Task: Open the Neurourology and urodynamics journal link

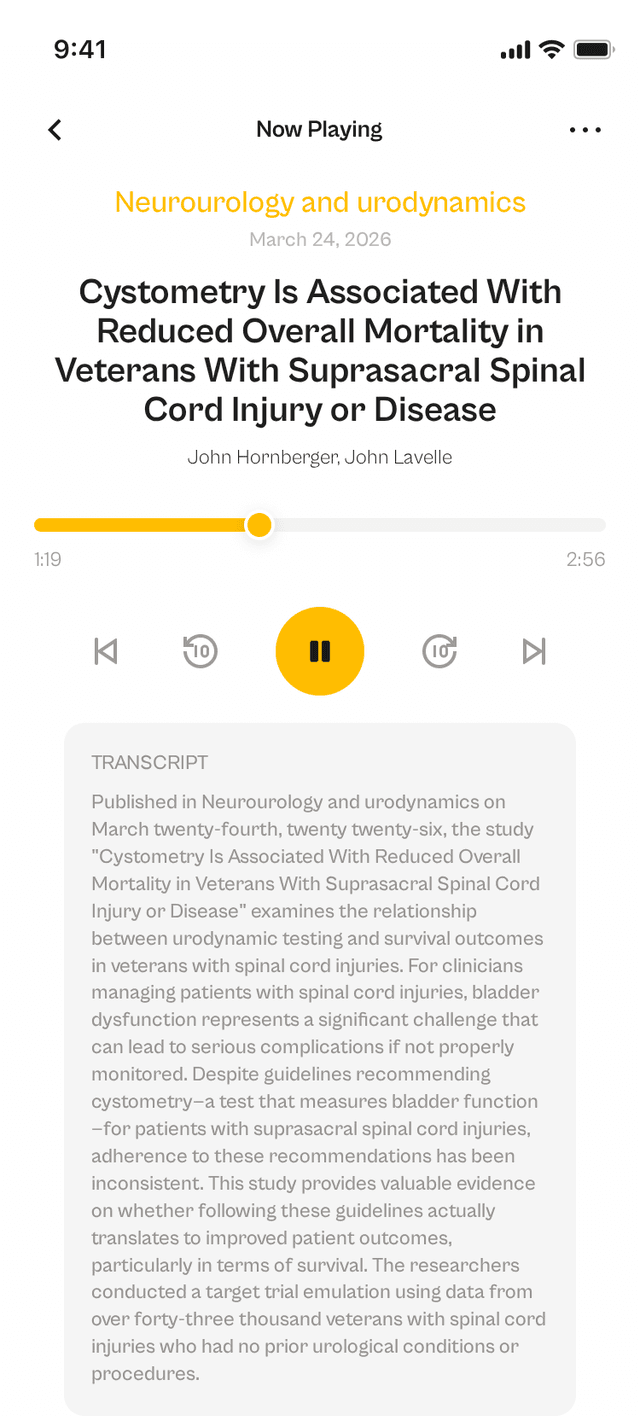Action: click(x=320, y=202)
